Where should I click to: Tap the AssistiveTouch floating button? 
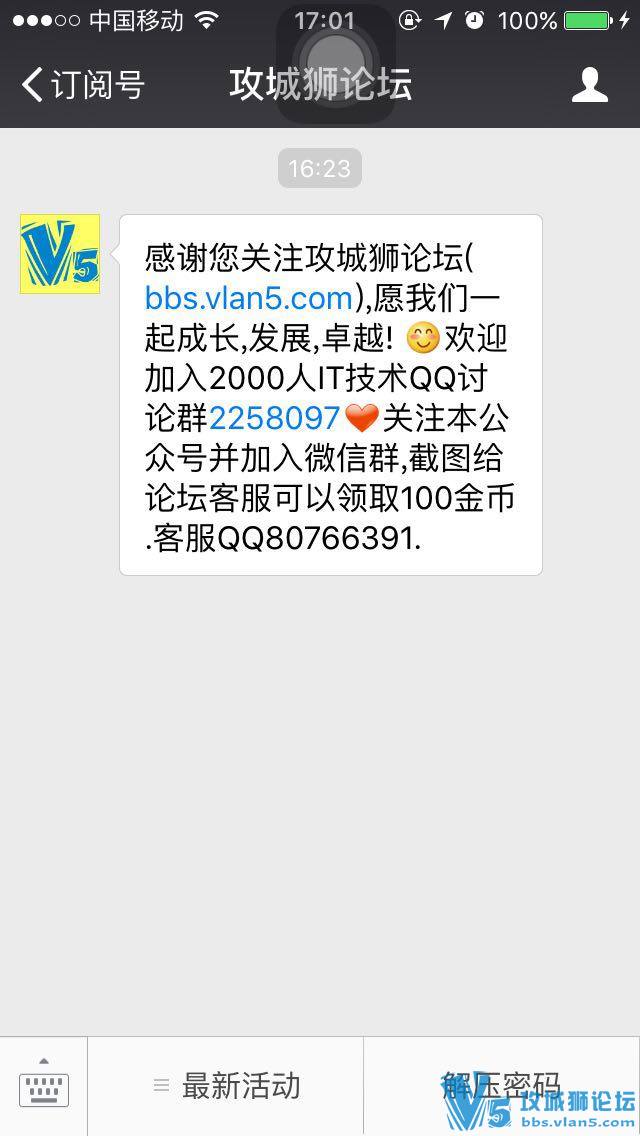tap(336, 62)
